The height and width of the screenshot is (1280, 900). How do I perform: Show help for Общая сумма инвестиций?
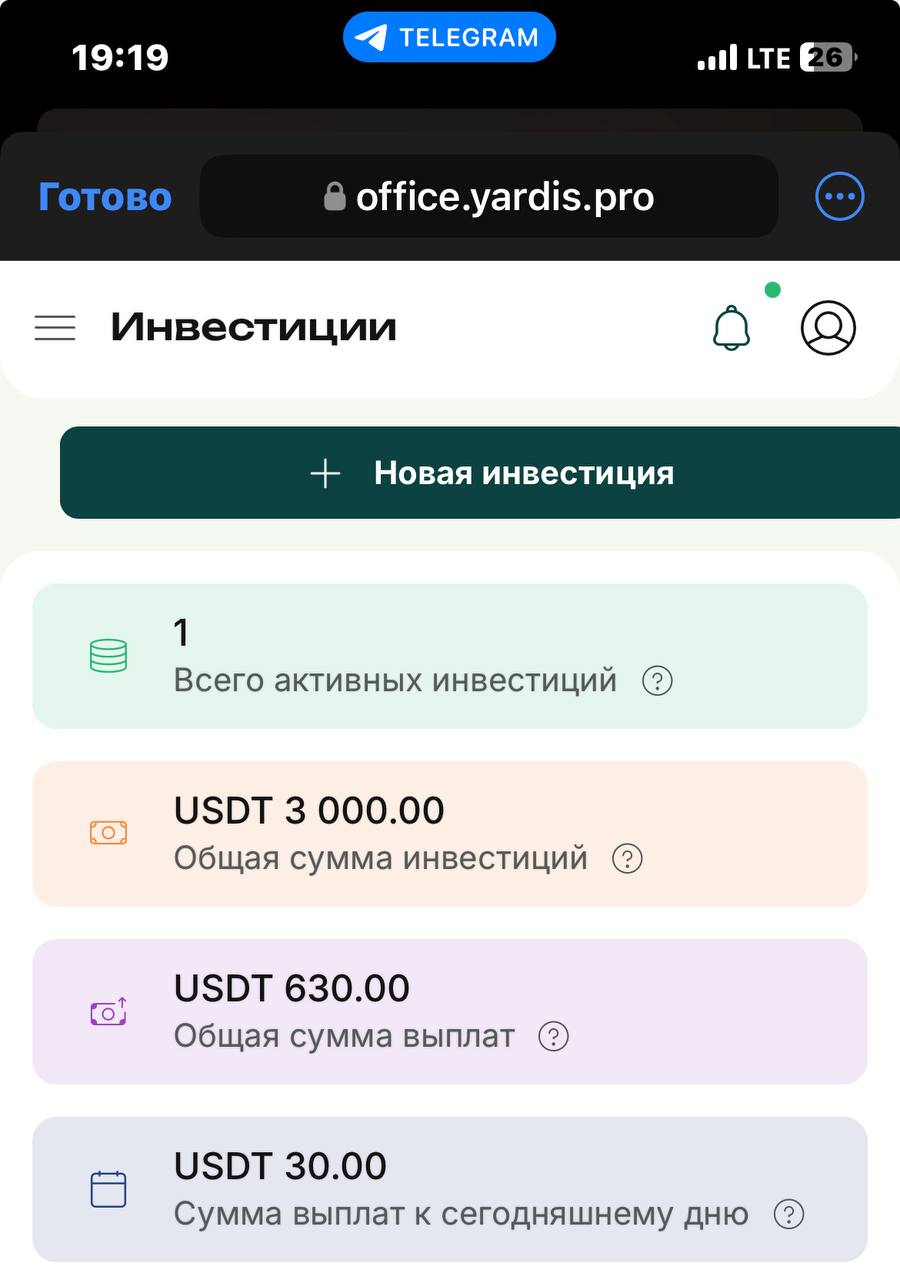pyautogui.click(x=627, y=859)
